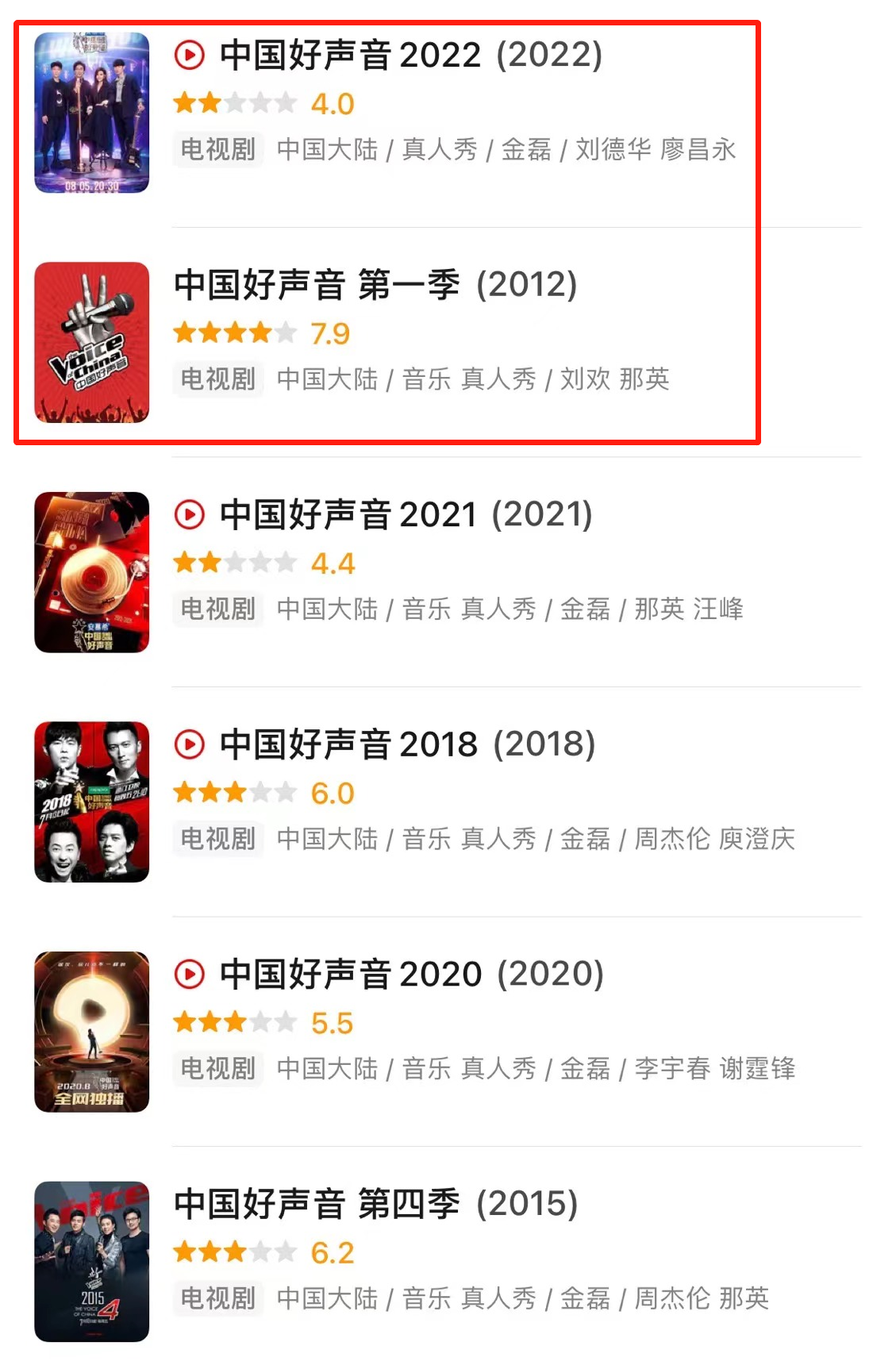
Task: Open 中国好声音 第四季 (2015) result
Action: [375, 1204]
